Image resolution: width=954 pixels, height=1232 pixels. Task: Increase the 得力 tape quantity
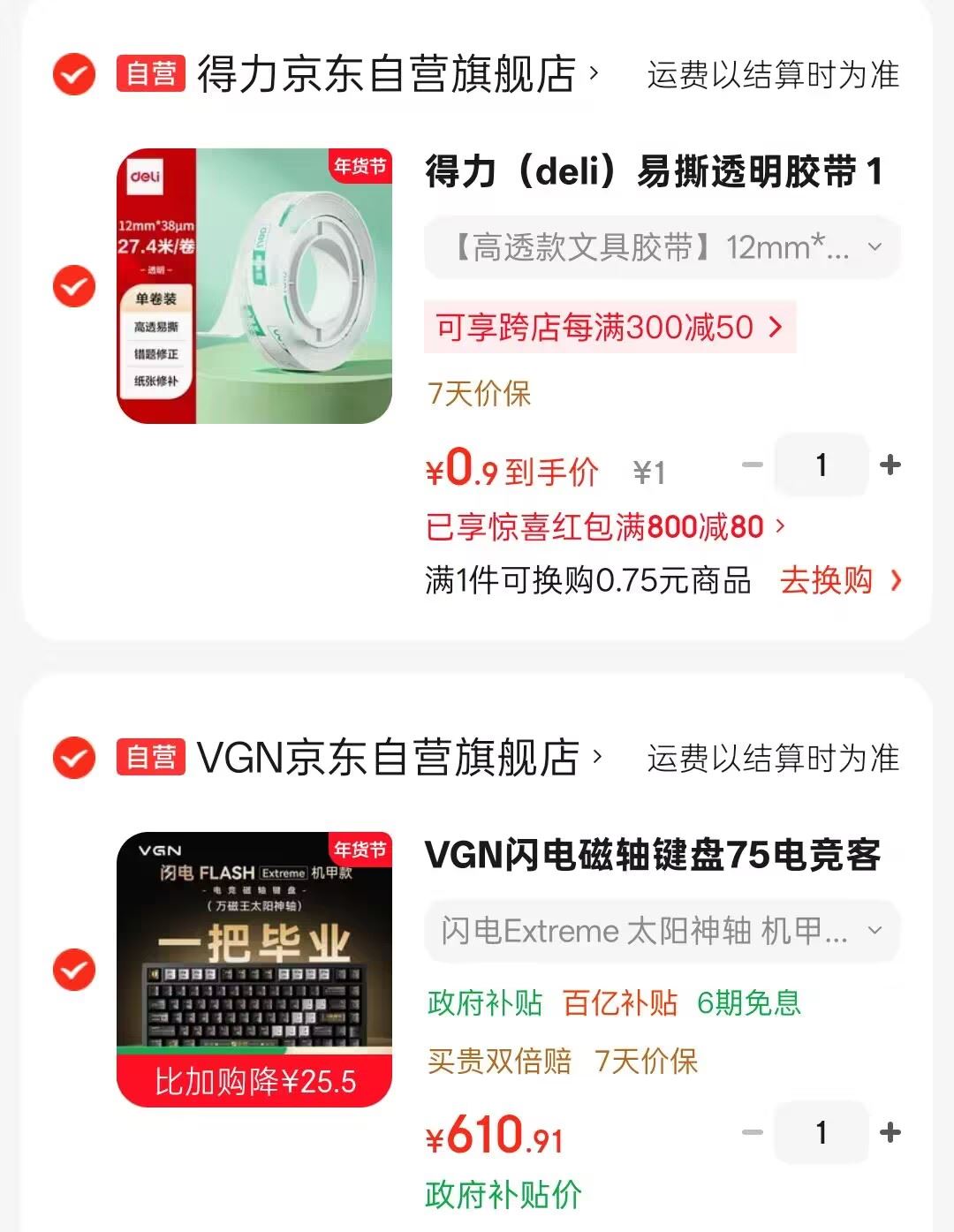(890, 465)
